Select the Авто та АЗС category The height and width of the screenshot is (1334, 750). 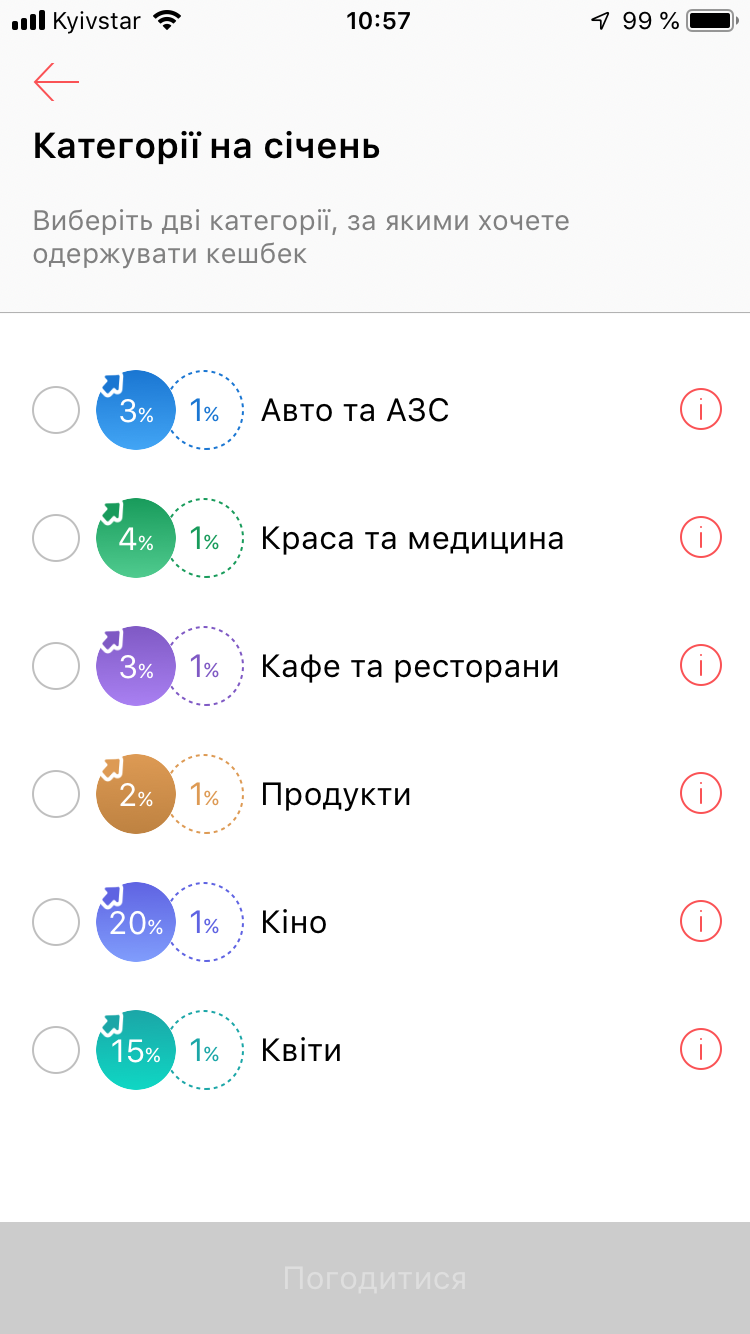click(x=56, y=410)
